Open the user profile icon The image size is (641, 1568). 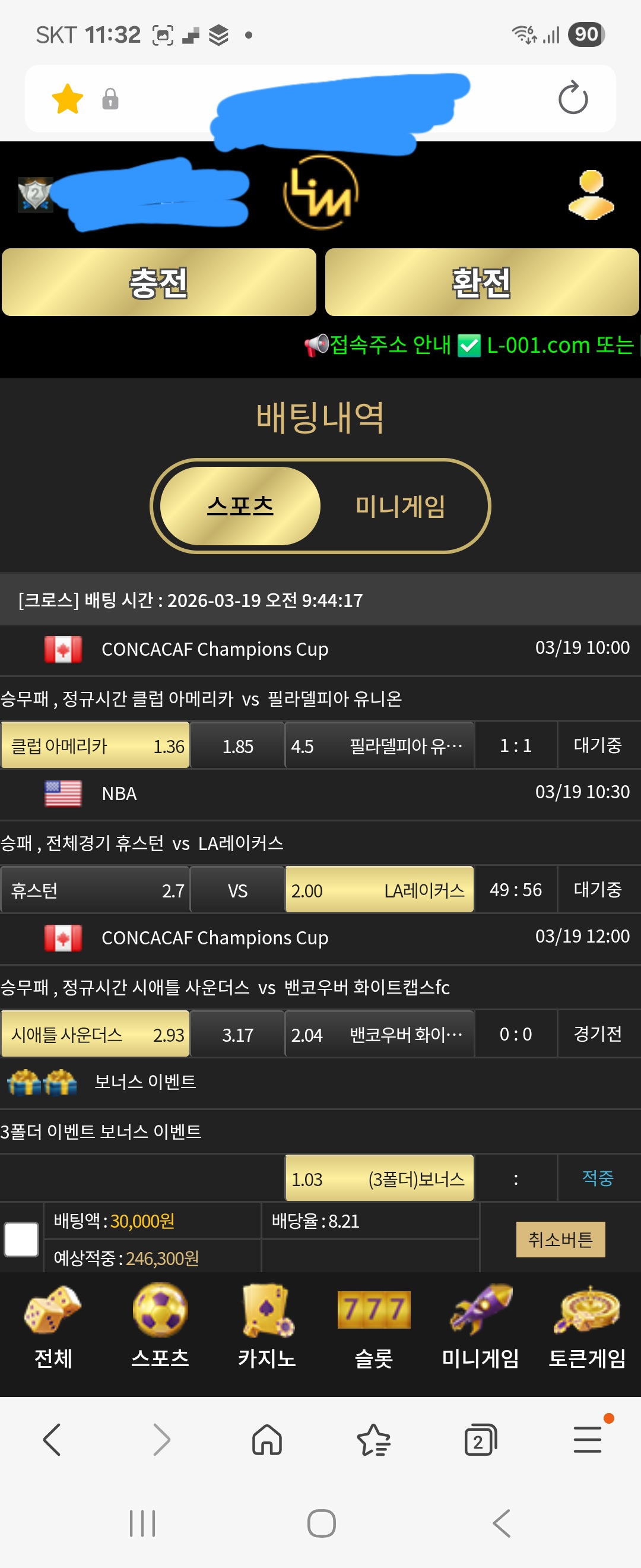(x=591, y=195)
